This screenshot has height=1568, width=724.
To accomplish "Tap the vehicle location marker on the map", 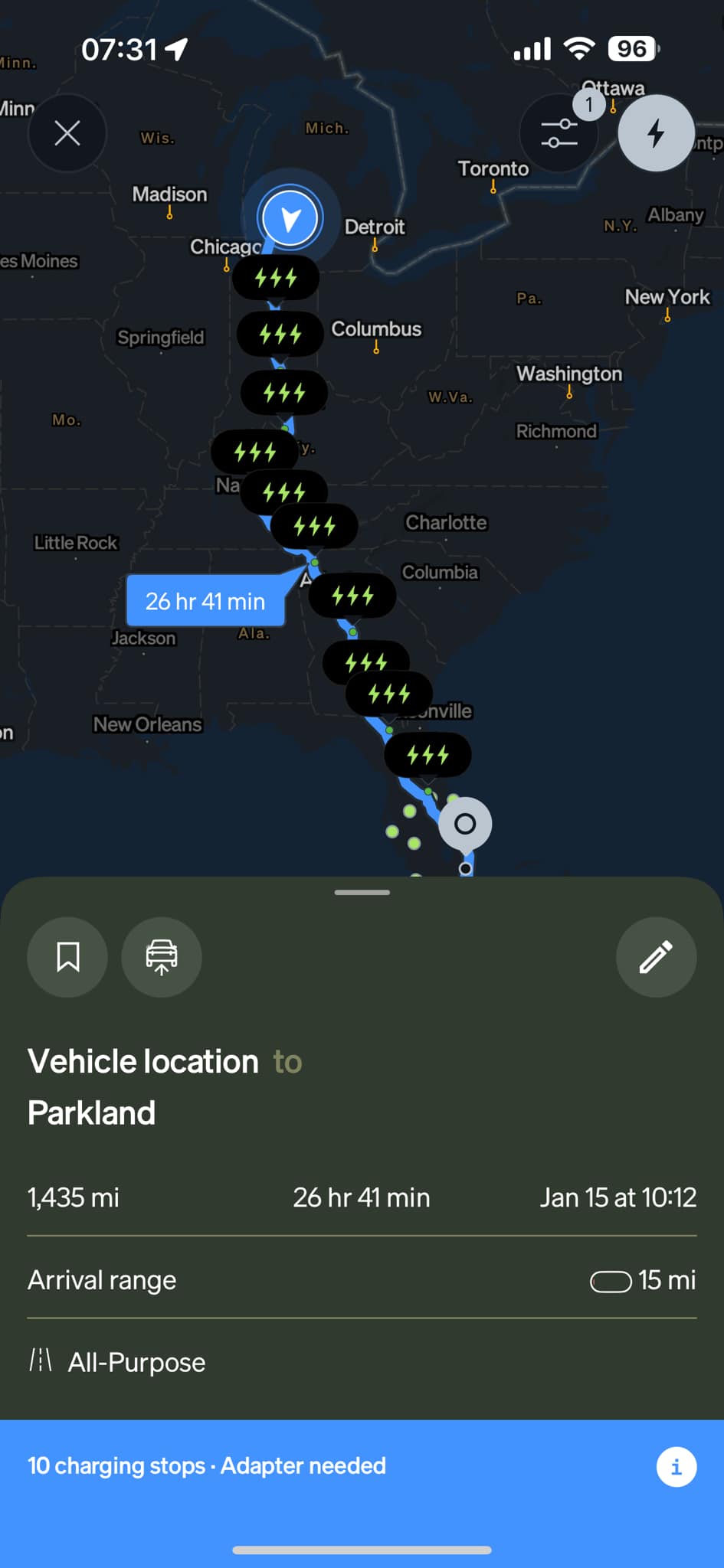I will [290, 218].
